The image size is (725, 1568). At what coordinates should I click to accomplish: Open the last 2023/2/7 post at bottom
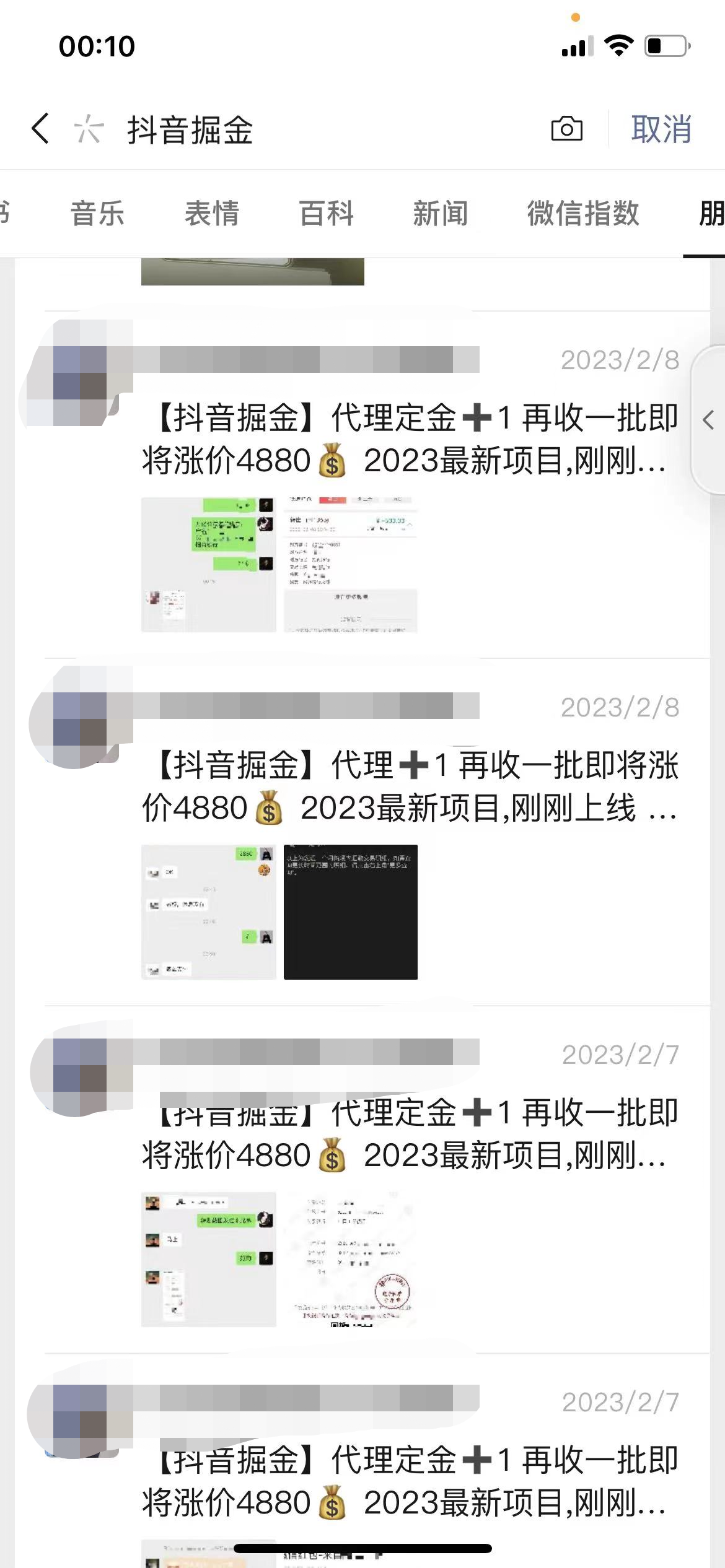[x=409, y=1481]
